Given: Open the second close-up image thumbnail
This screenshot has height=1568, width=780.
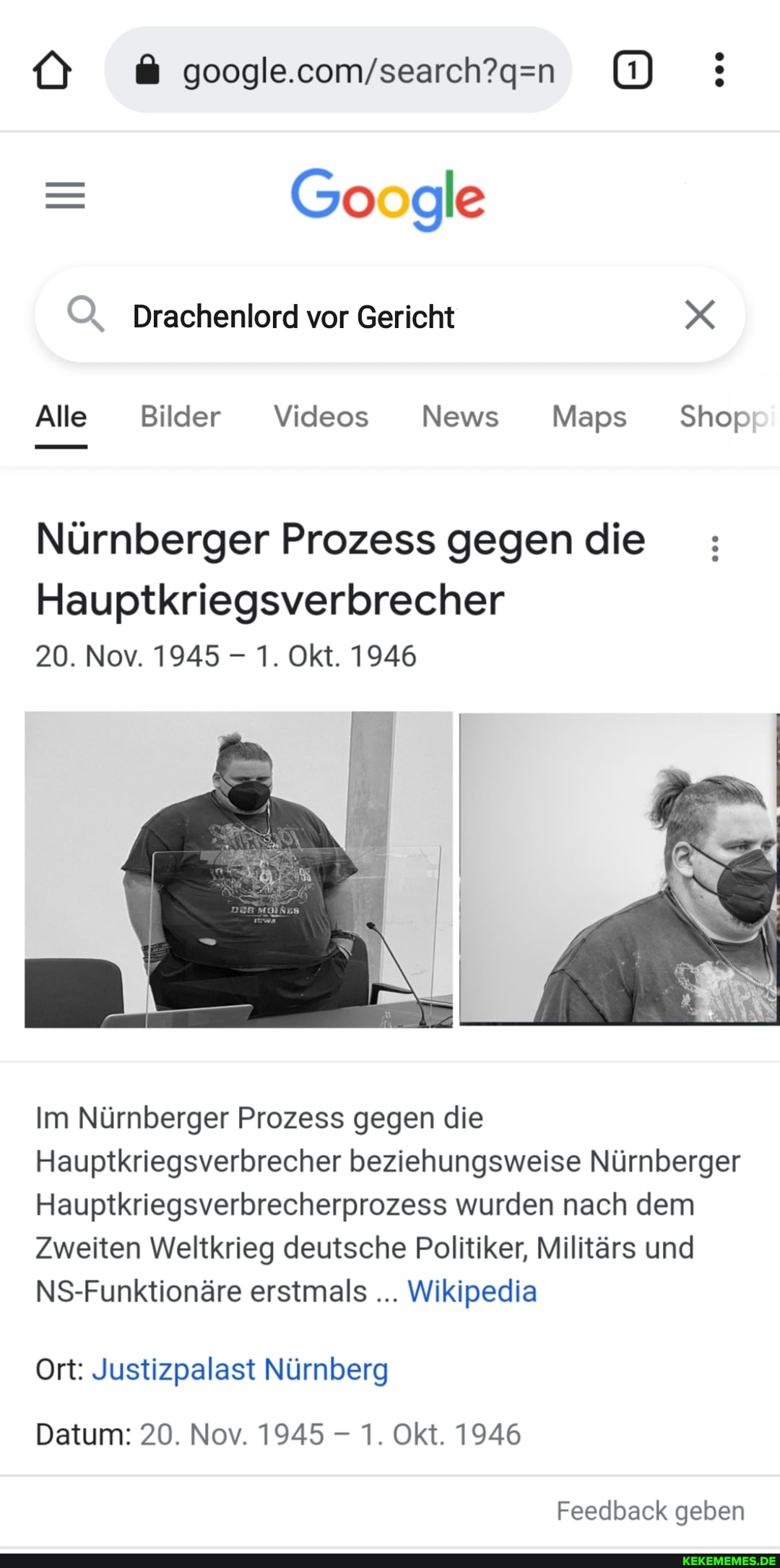Looking at the screenshot, I should pos(619,869).
